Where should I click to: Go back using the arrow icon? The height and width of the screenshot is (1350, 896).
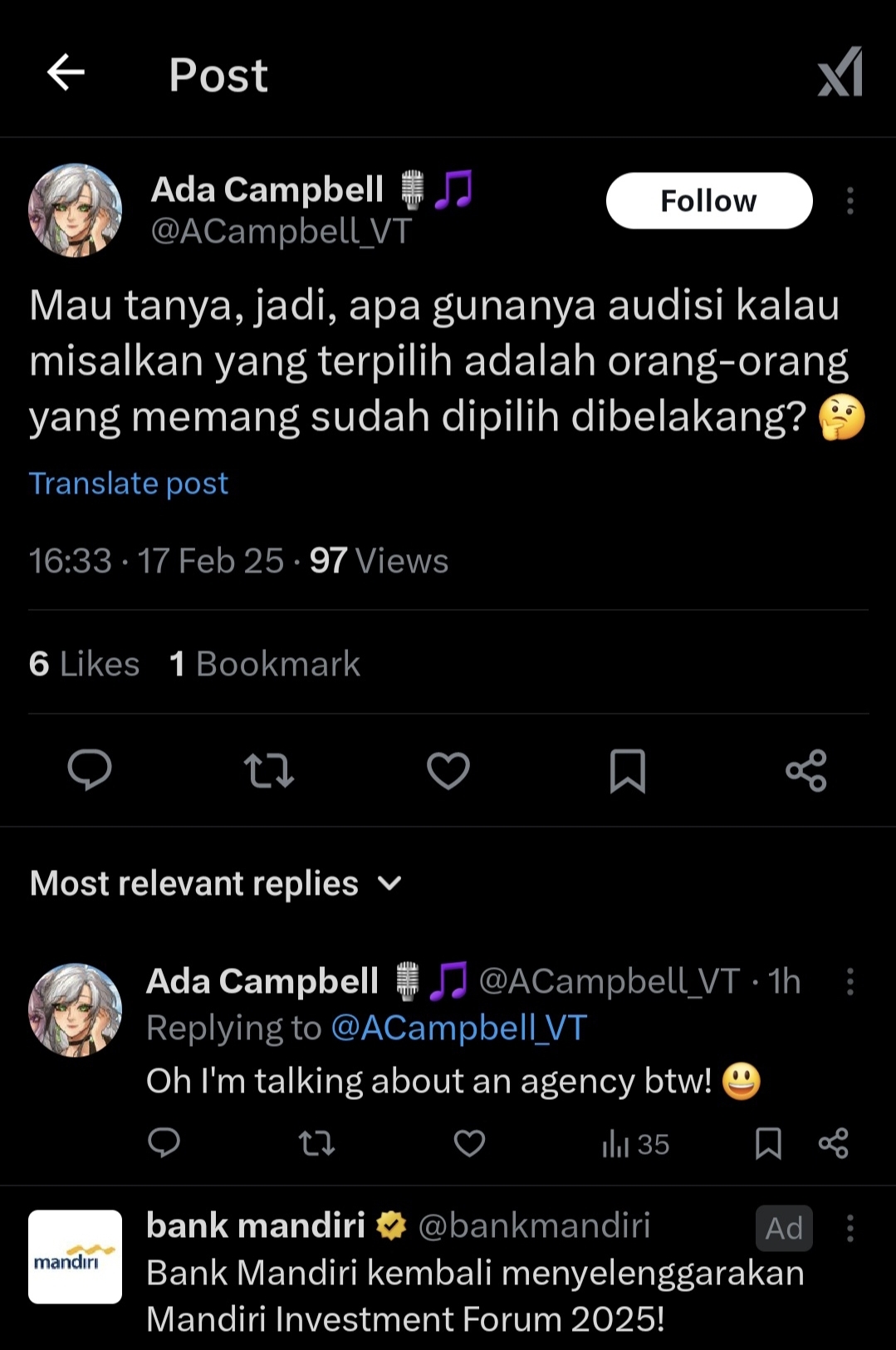point(66,72)
